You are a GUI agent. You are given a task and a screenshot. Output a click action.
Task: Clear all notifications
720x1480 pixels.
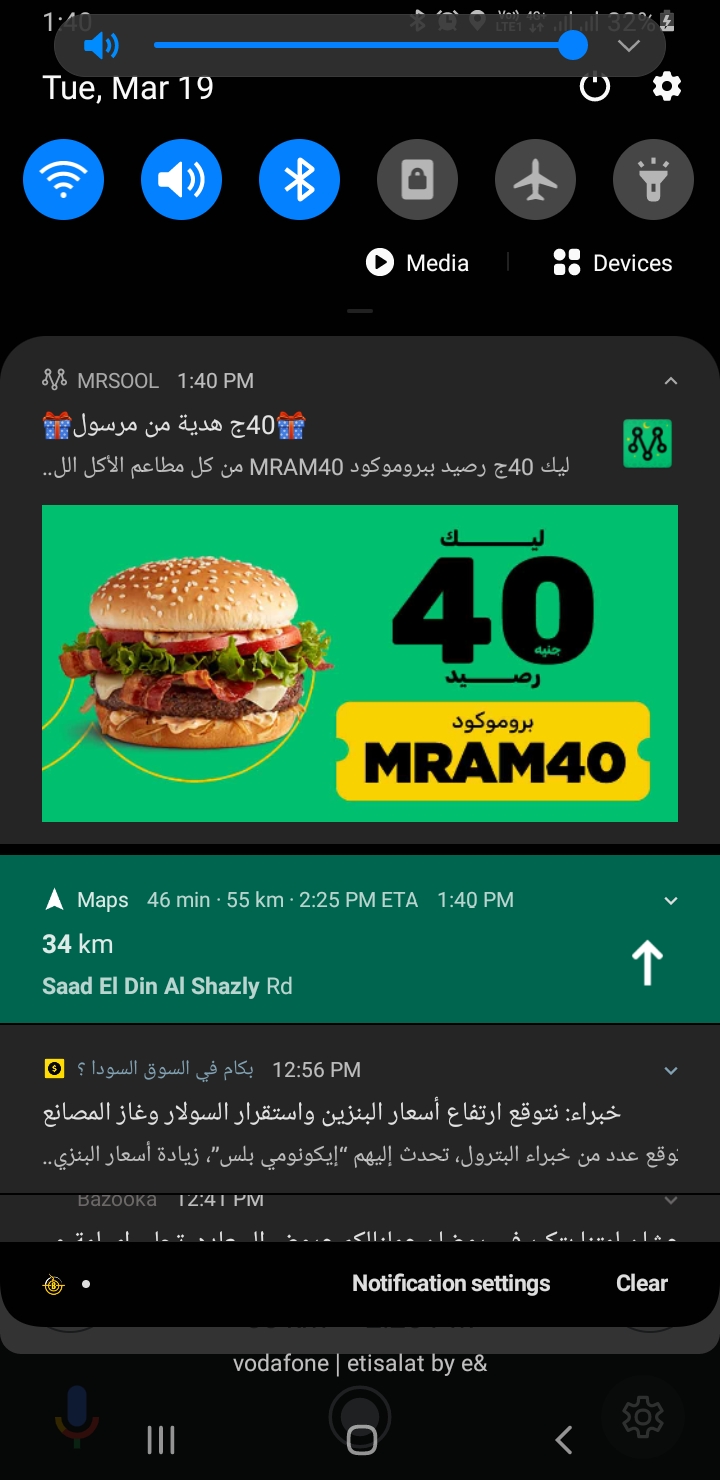coord(642,1283)
